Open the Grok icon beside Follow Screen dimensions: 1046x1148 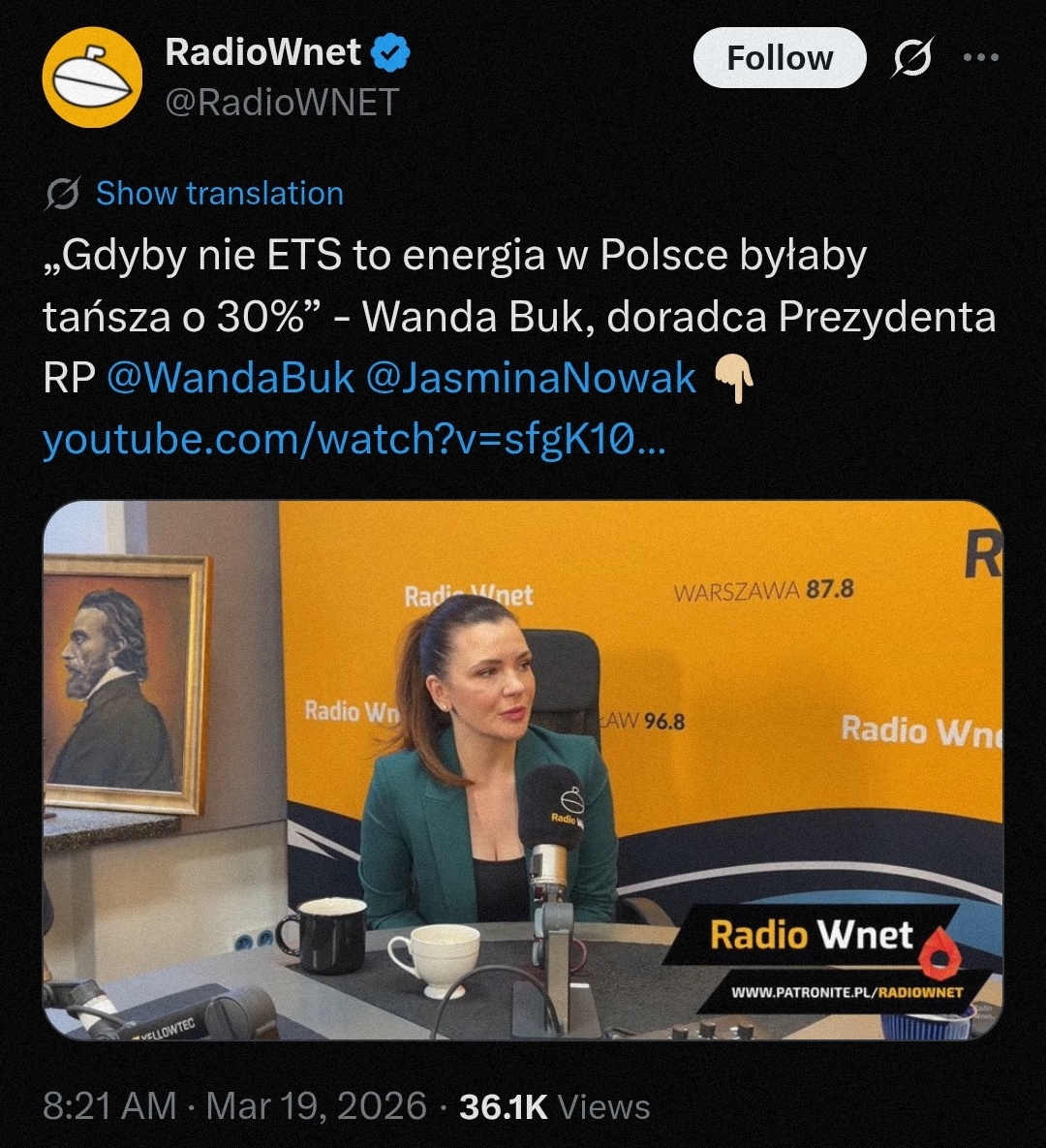[x=911, y=59]
